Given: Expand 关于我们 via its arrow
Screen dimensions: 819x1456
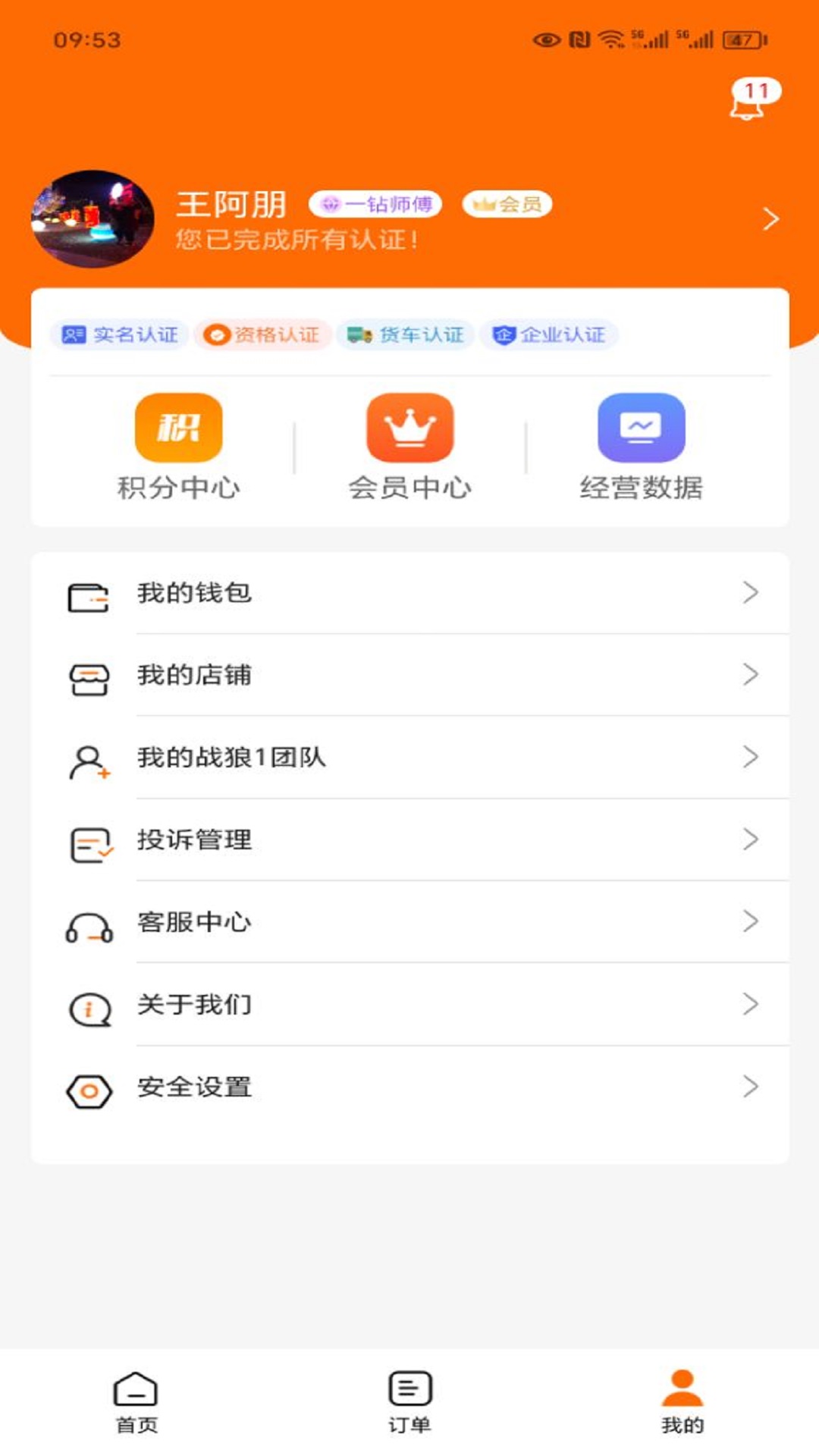Looking at the screenshot, I should point(752,1005).
